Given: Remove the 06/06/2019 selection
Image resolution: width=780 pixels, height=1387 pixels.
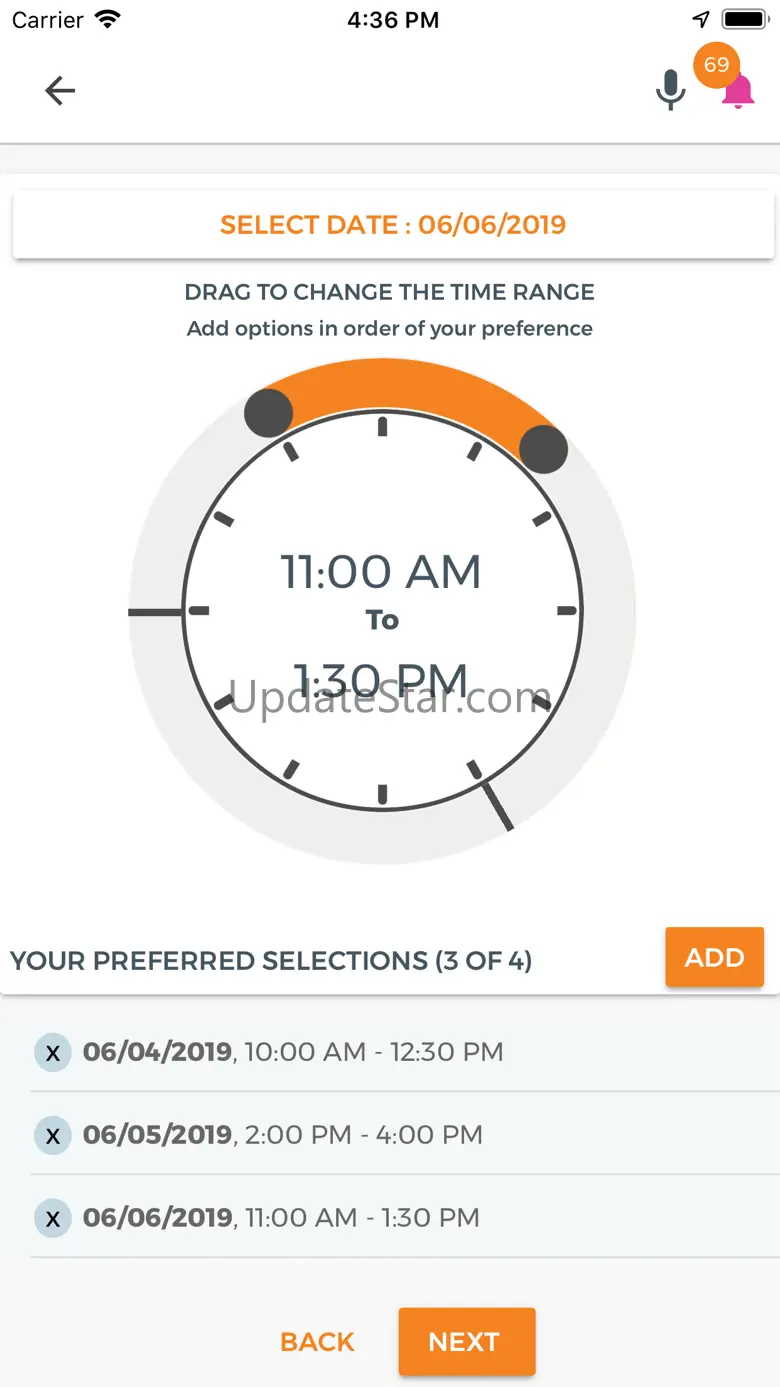Looking at the screenshot, I should [x=53, y=1219].
